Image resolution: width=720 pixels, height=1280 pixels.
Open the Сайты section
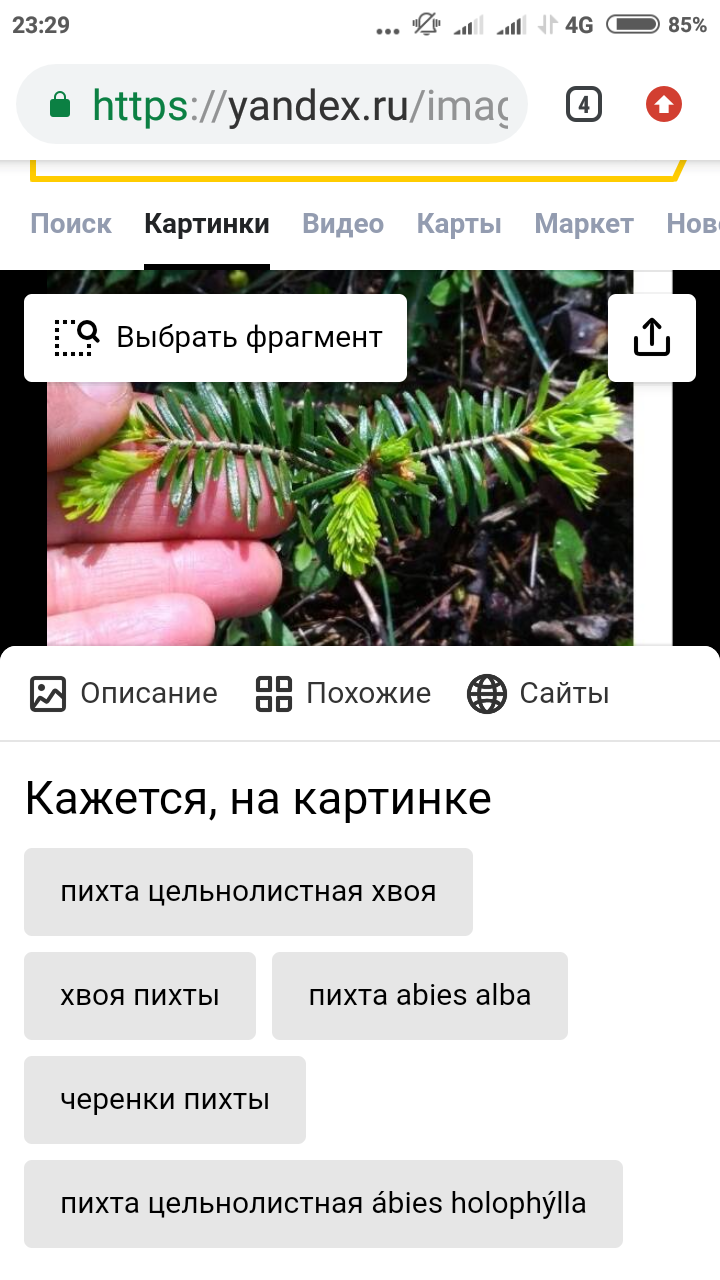(x=538, y=693)
